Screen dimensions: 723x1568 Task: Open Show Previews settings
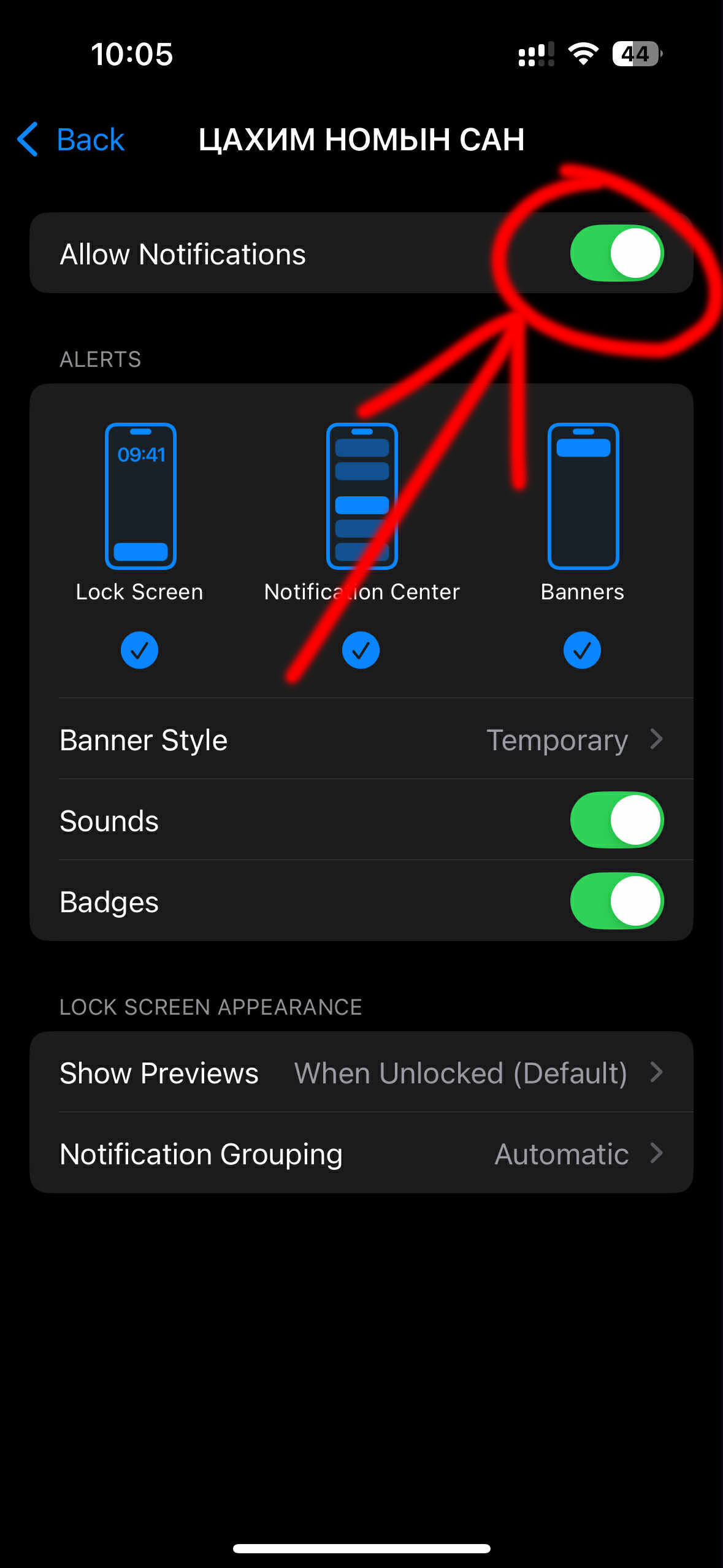click(x=361, y=1073)
